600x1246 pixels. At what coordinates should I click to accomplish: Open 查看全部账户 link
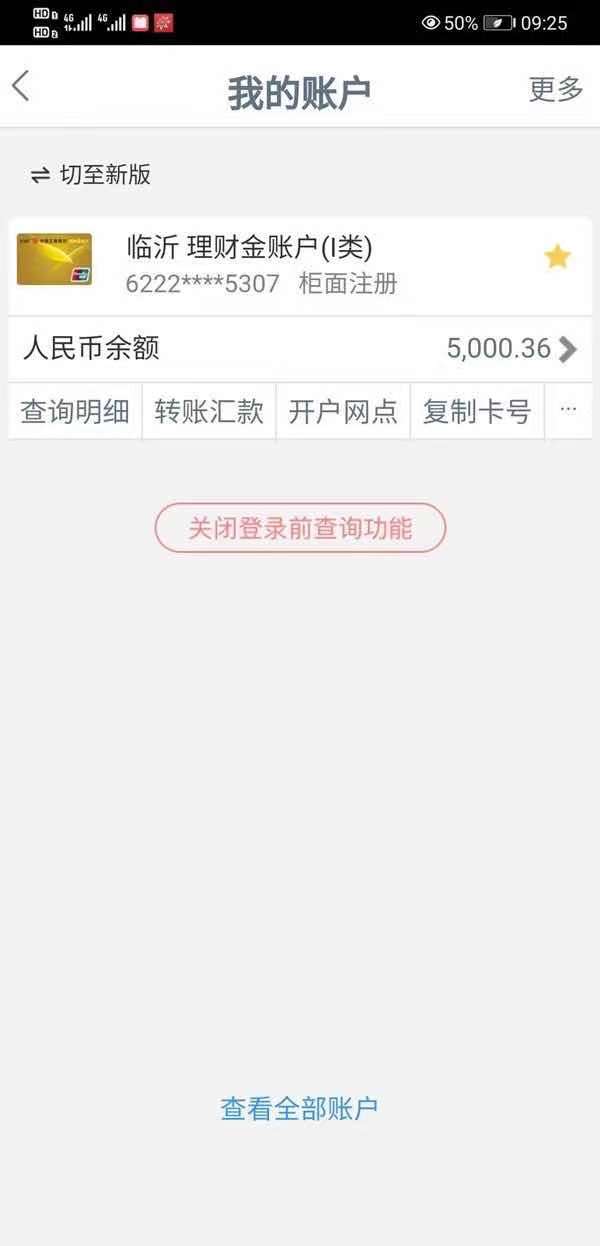tap(299, 1108)
